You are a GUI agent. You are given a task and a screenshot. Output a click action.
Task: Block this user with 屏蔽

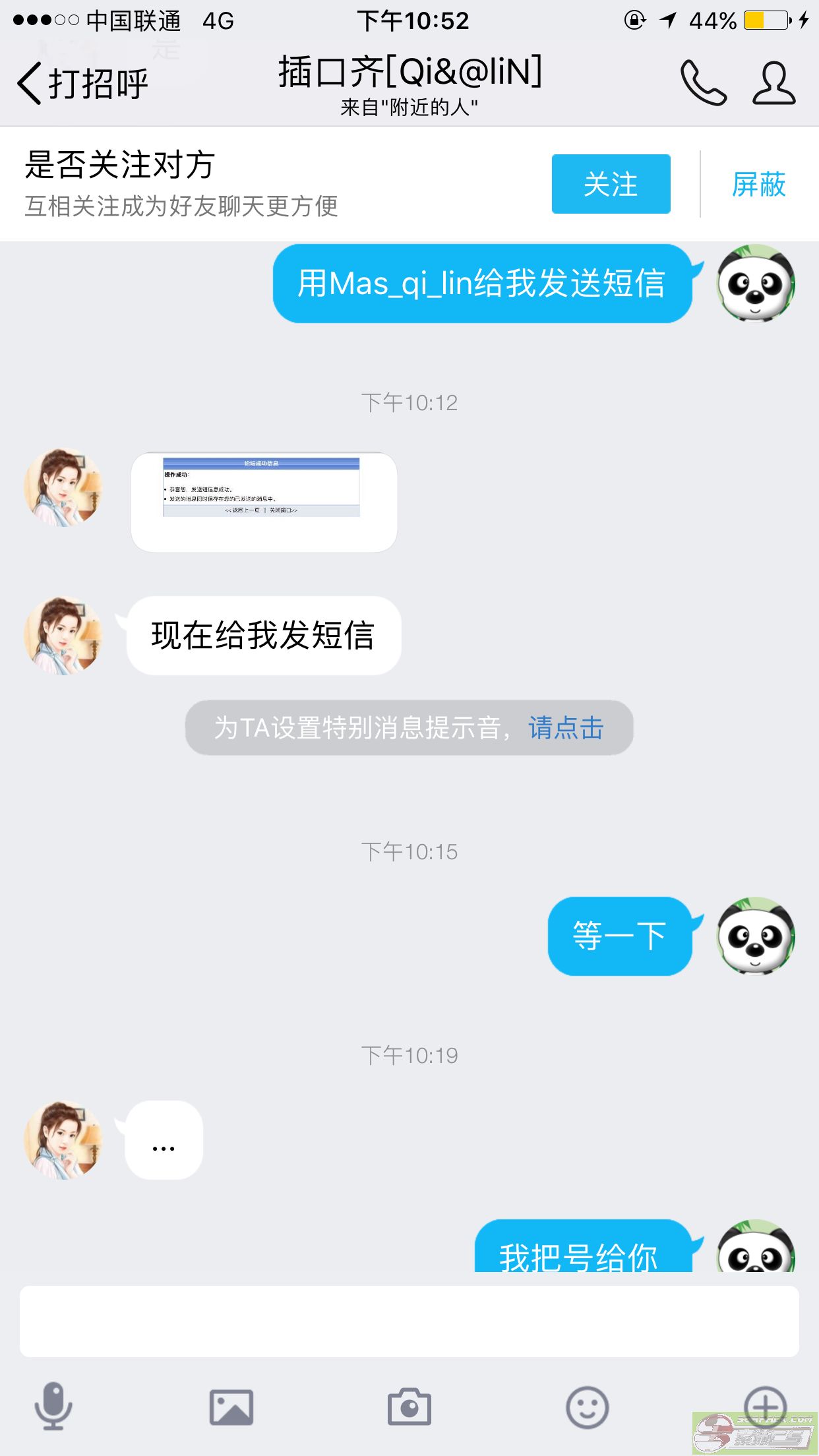[x=759, y=185]
